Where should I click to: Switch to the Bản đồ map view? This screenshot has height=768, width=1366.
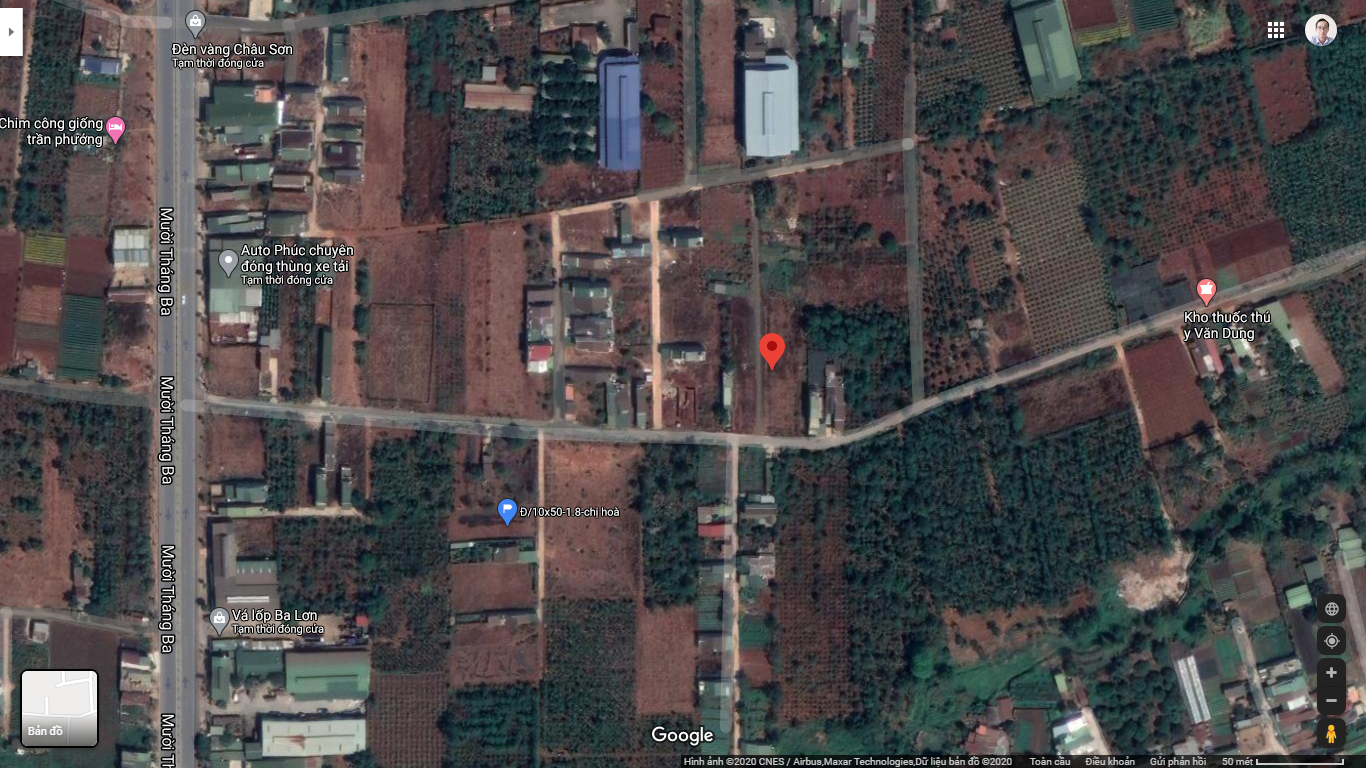pyautogui.click(x=60, y=708)
